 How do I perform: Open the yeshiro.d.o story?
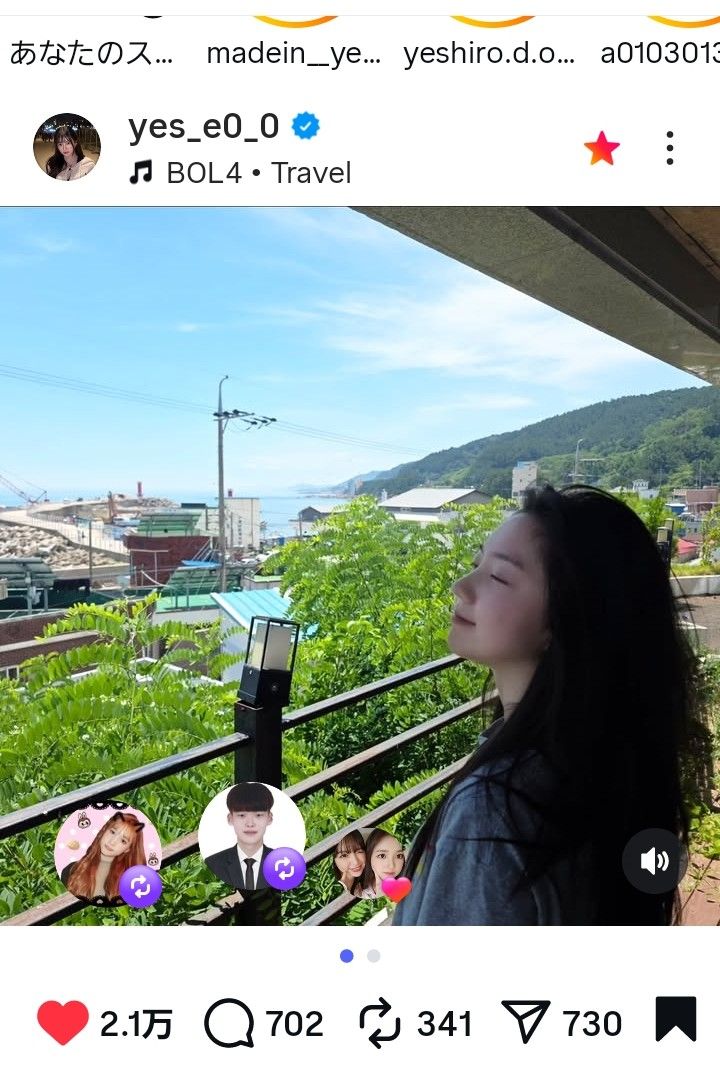point(489,55)
